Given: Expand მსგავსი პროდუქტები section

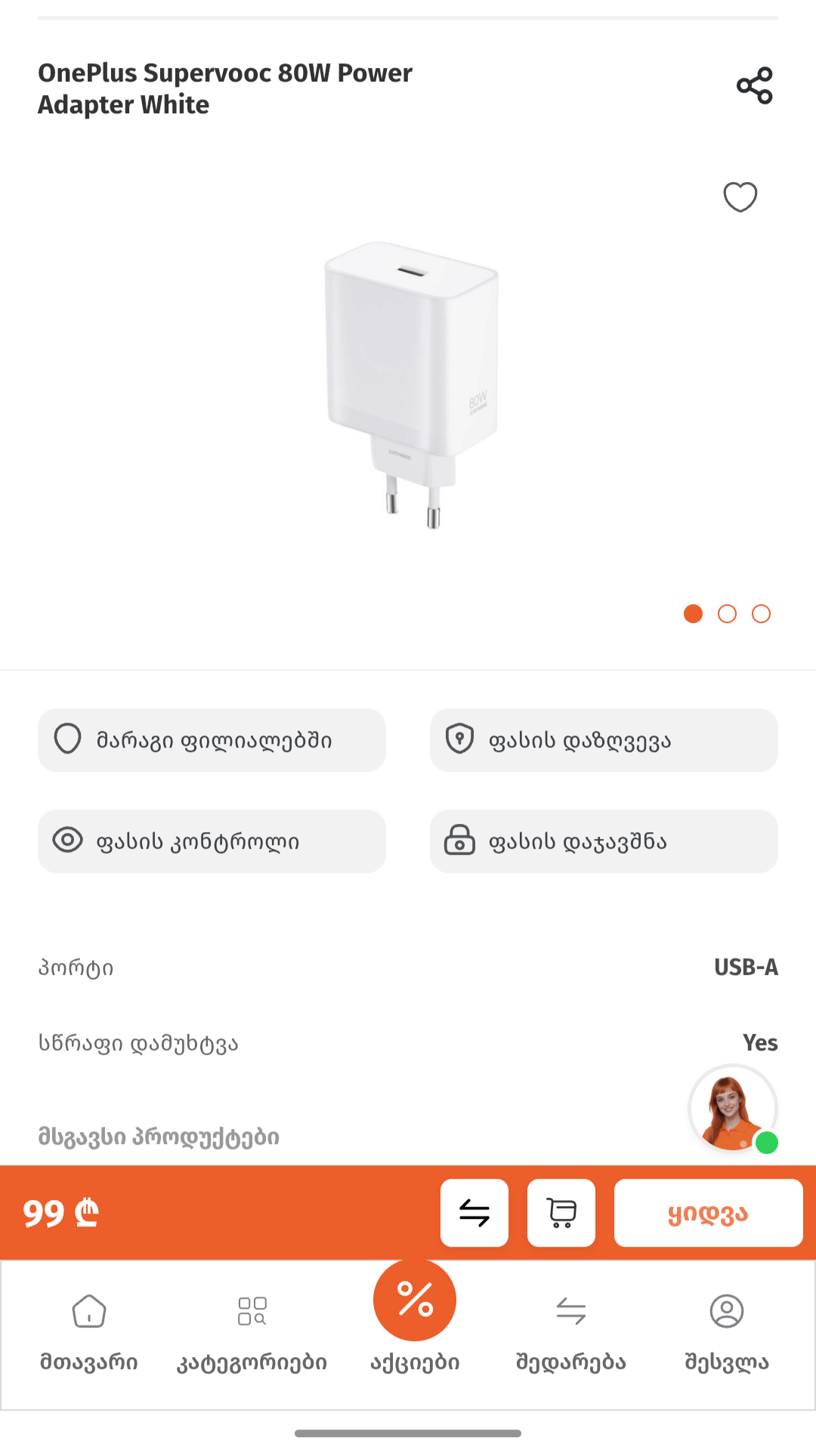Looking at the screenshot, I should pos(159,1136).
